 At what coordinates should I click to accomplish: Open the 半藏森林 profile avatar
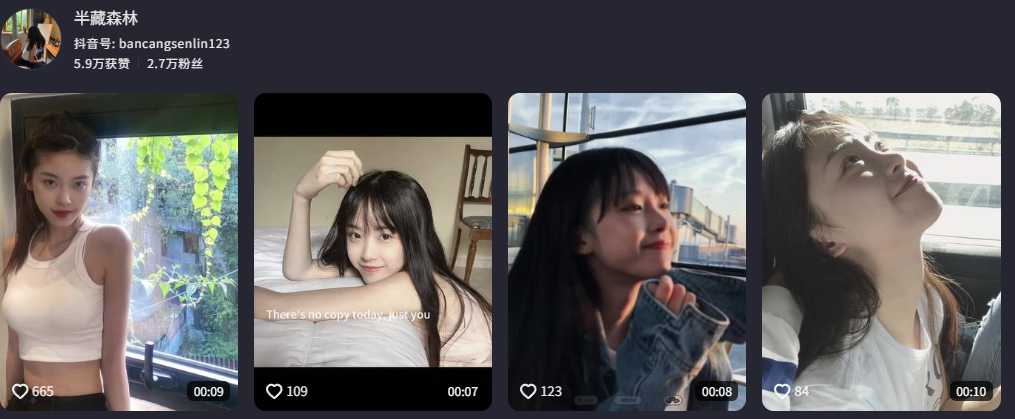(32, 38)
